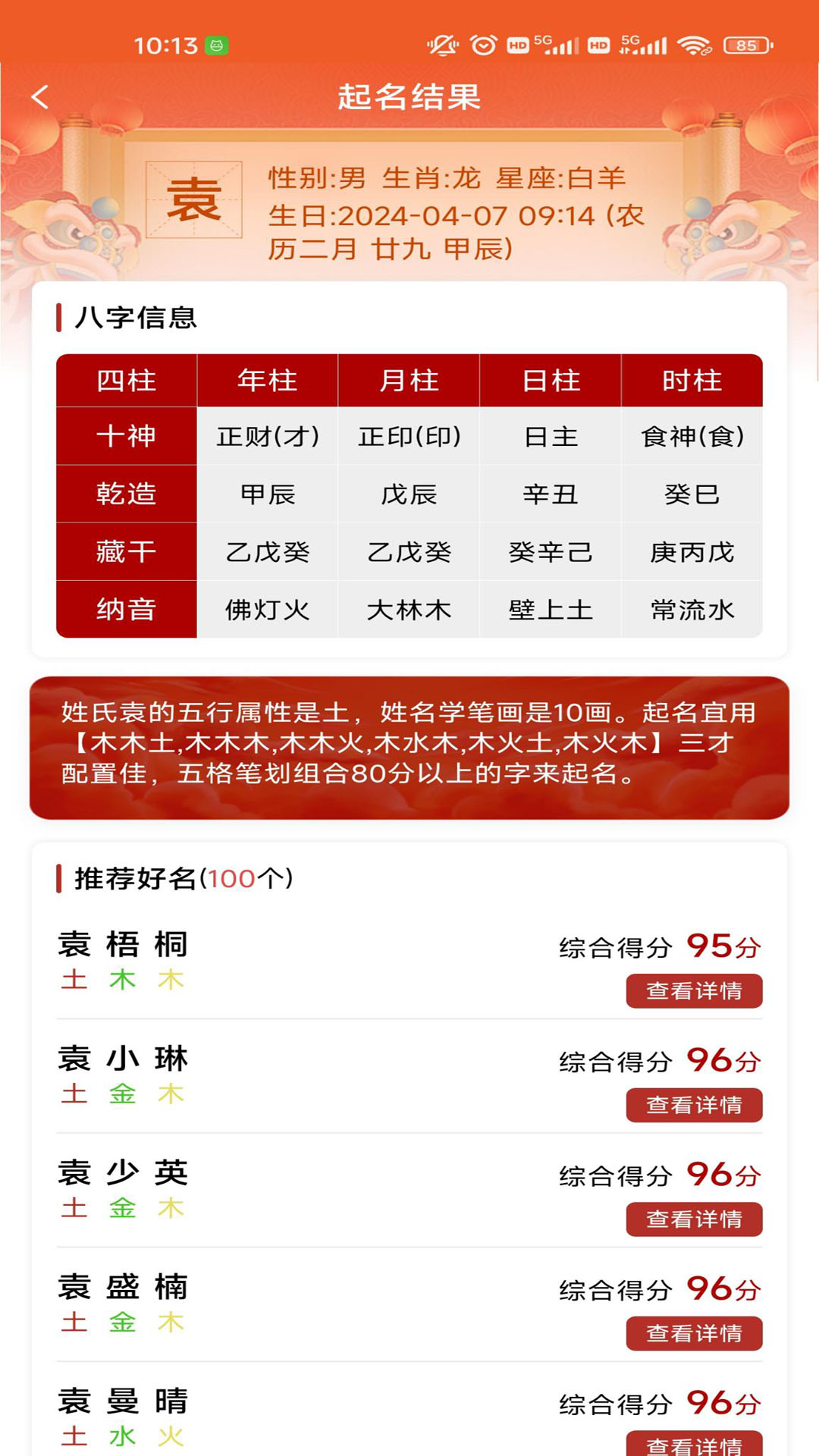Open details for 袁小琳
Image resolution: width=819 pixels, height=1456 pixels.
pyautogui.click(x=694, y=1104)
